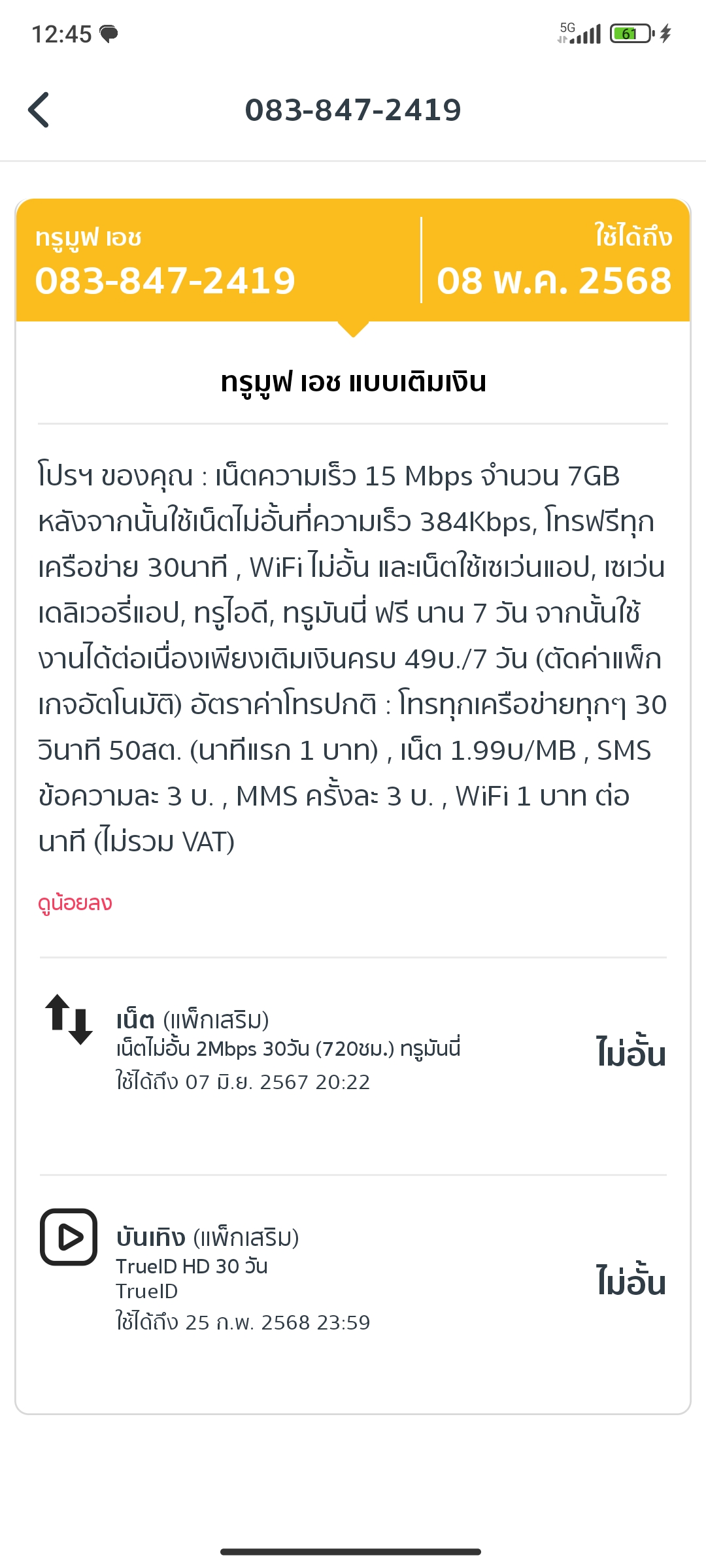Collapse plan details with ดูน้อยลง

(75, 903)
